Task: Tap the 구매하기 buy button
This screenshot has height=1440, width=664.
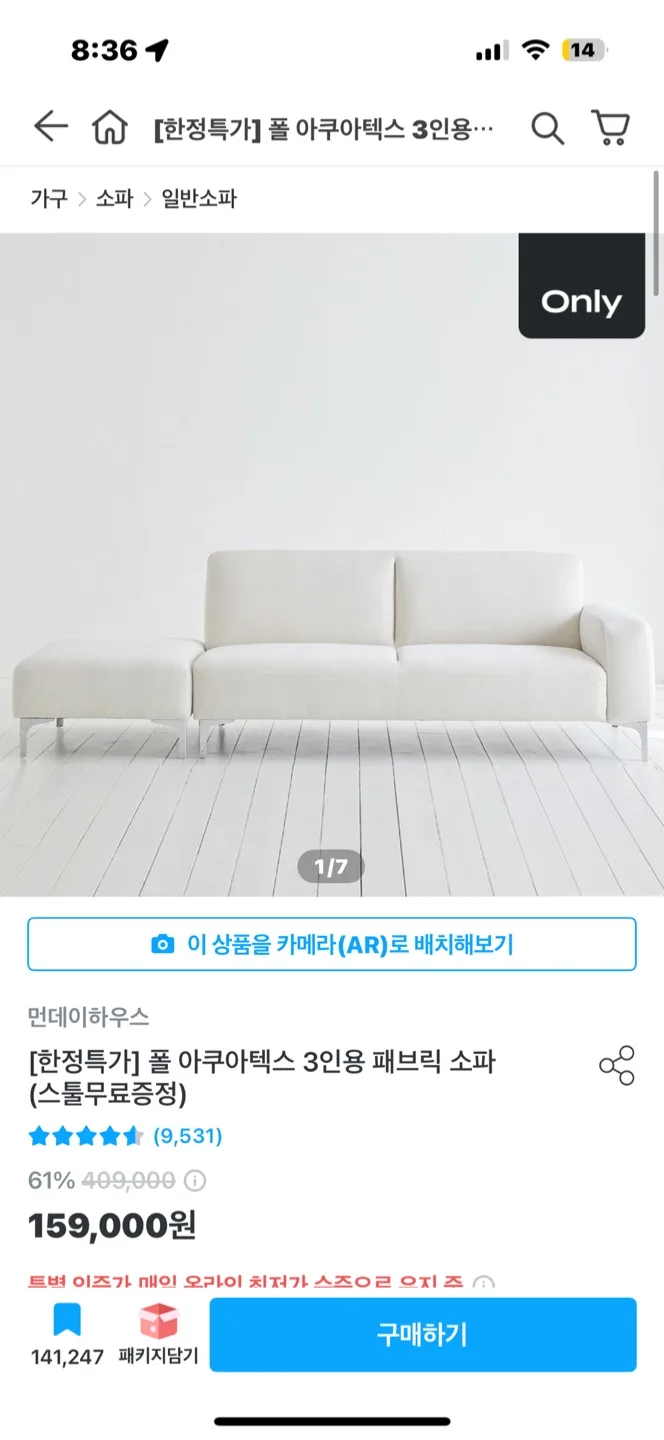Action: pos(422,1334)
